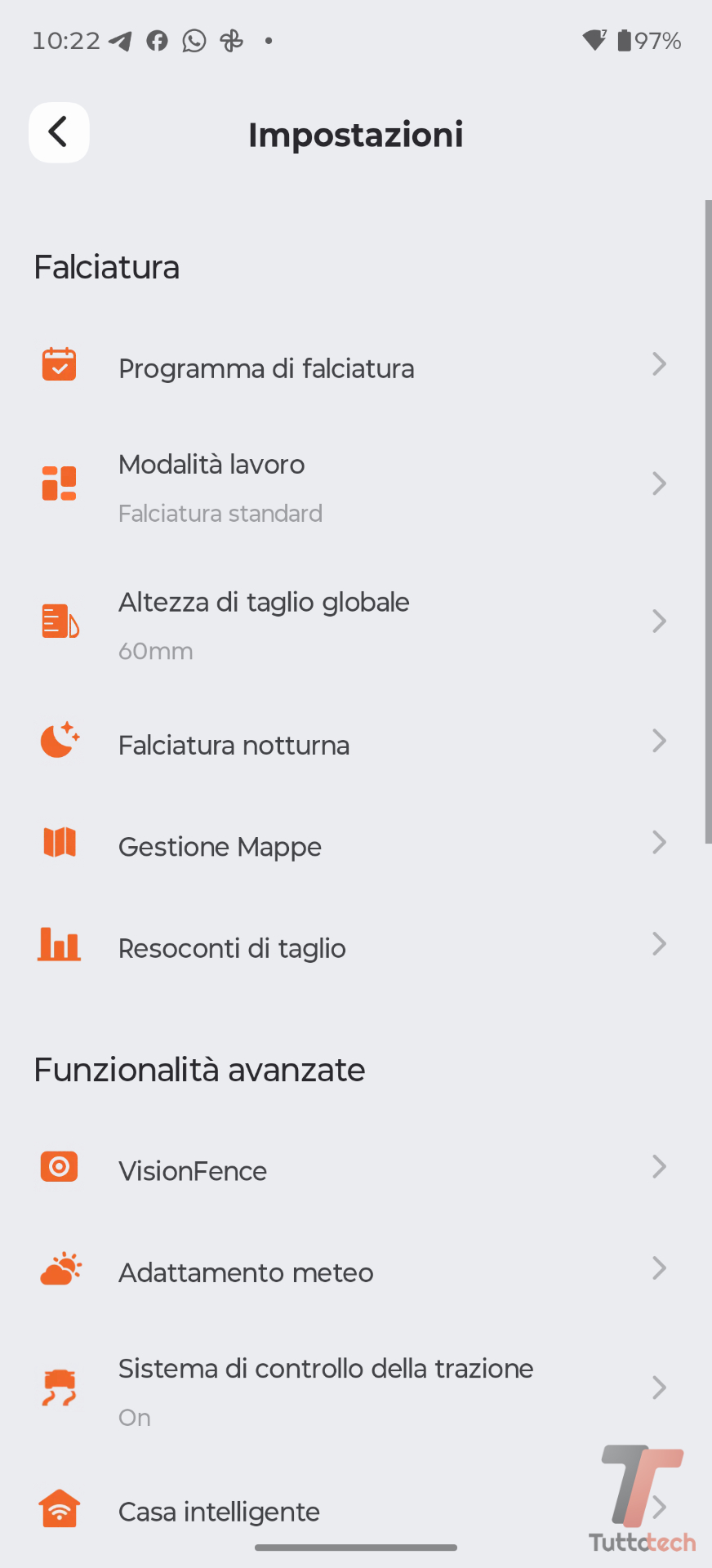Go back from Impostazioni screen

pos(59,132)
